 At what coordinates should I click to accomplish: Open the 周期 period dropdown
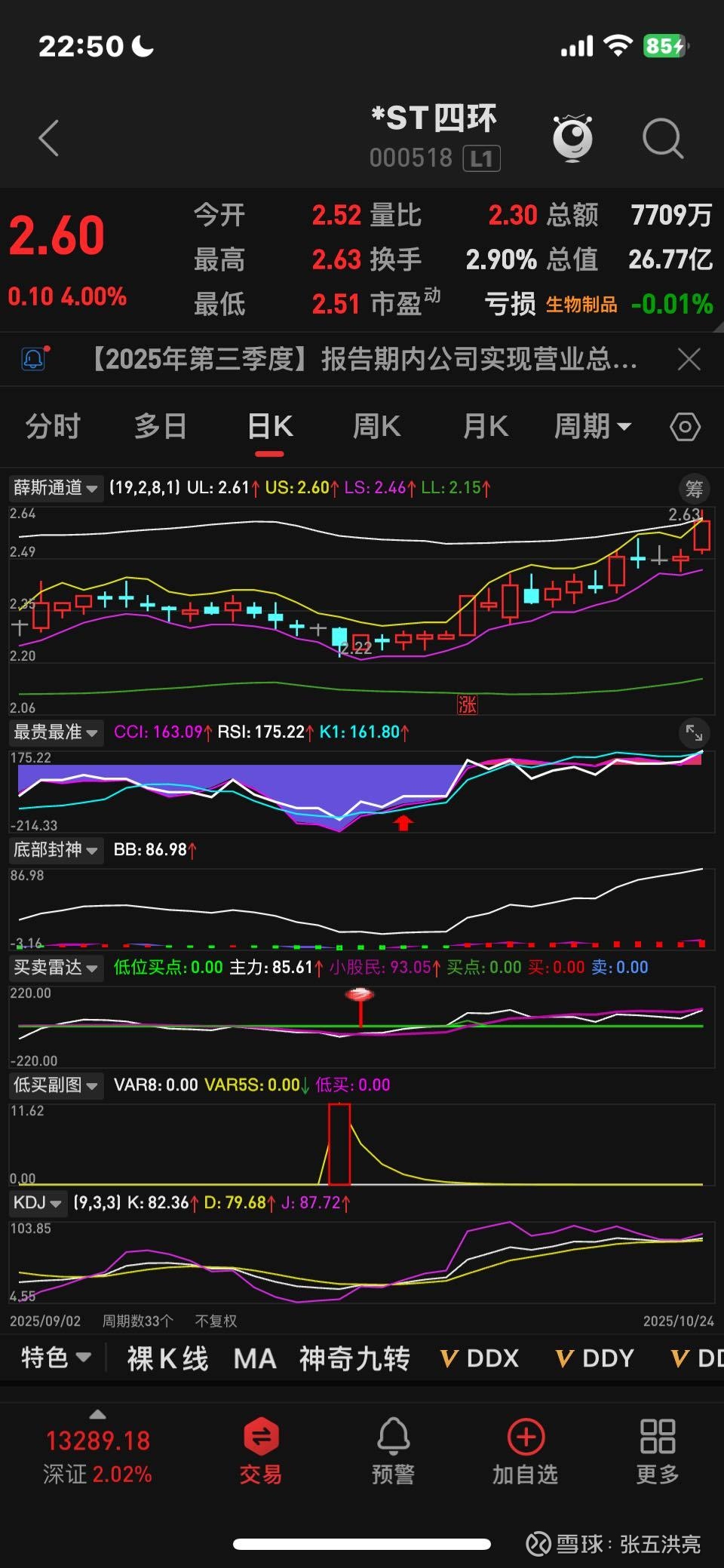[x=594, y=426]
